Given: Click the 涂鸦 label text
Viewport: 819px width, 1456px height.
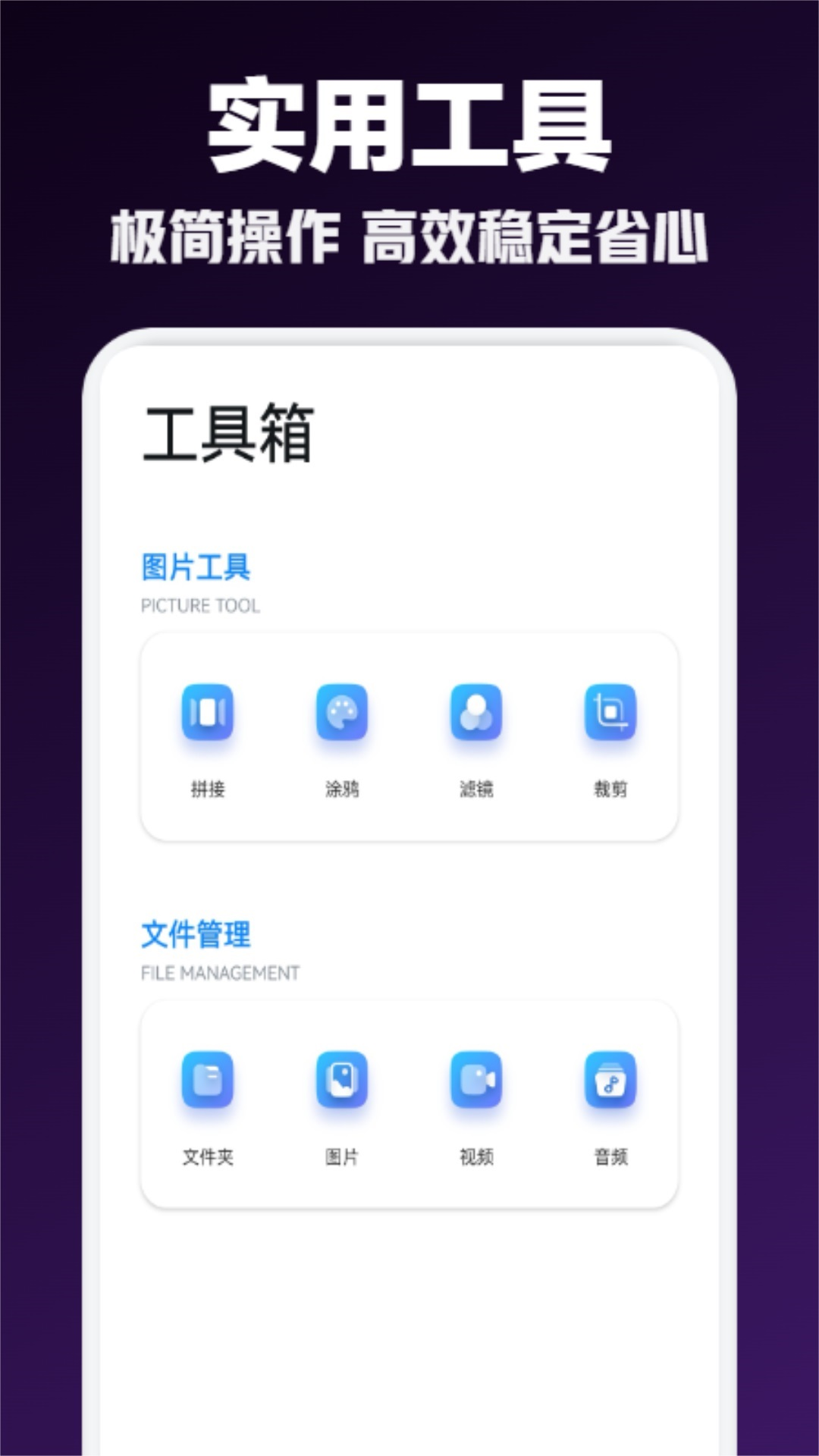Looking at the screenshot, I should pos(343,789).
